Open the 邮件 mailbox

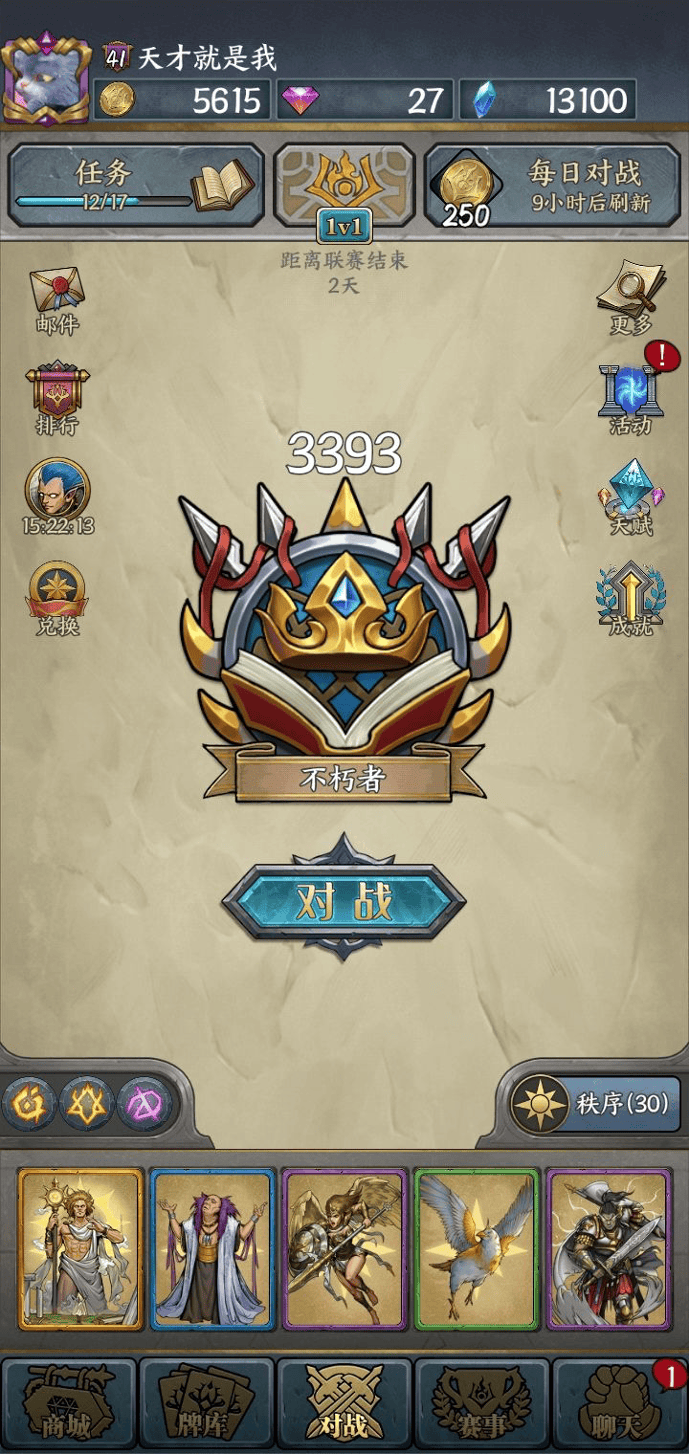(x=57, y=299)
